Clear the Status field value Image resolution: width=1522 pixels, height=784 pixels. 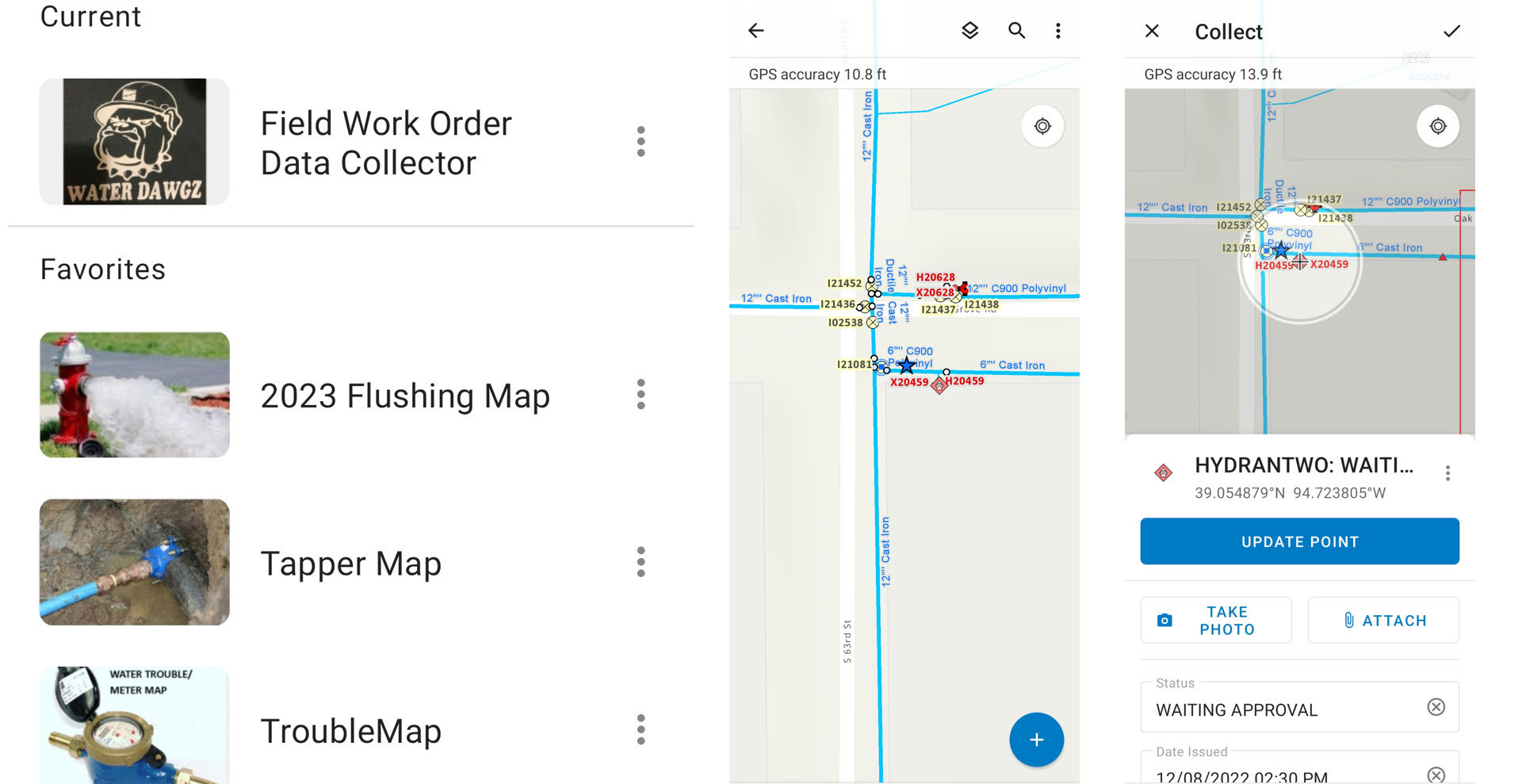coord(1436,707)
